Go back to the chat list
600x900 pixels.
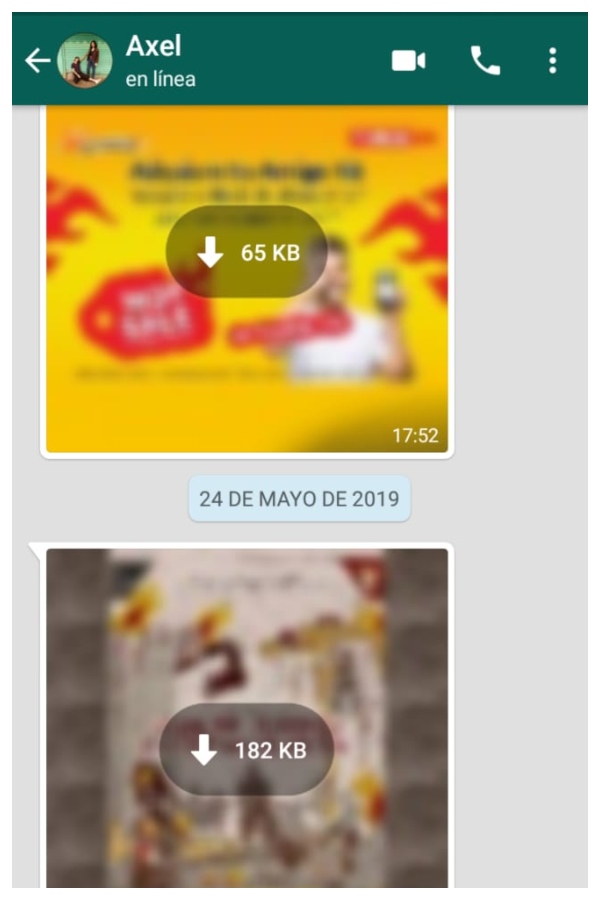37,62
